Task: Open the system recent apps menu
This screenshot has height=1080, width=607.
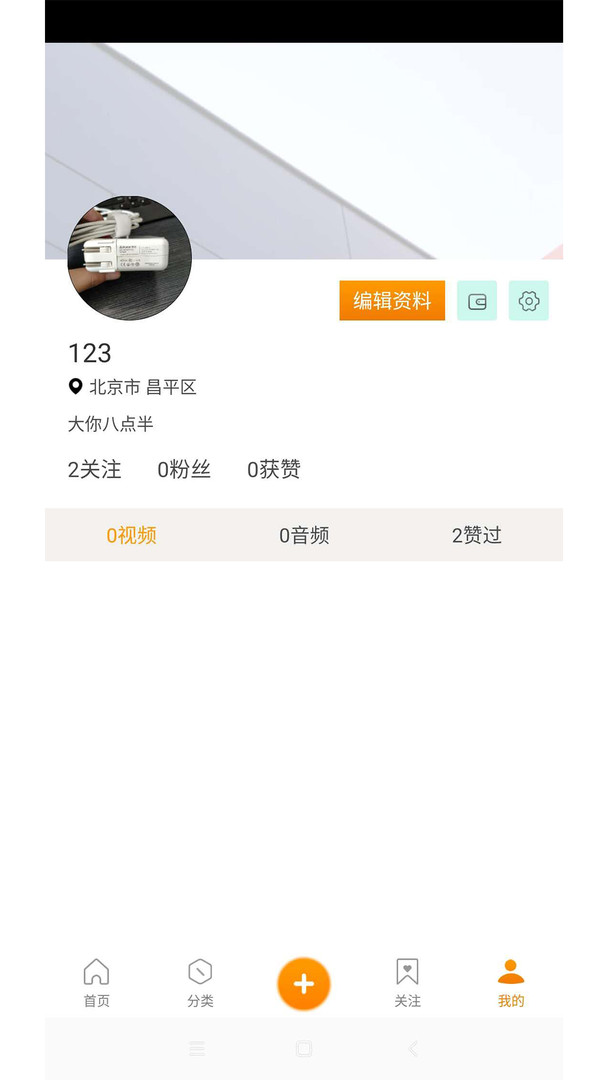Action: tap(197, 1048)
